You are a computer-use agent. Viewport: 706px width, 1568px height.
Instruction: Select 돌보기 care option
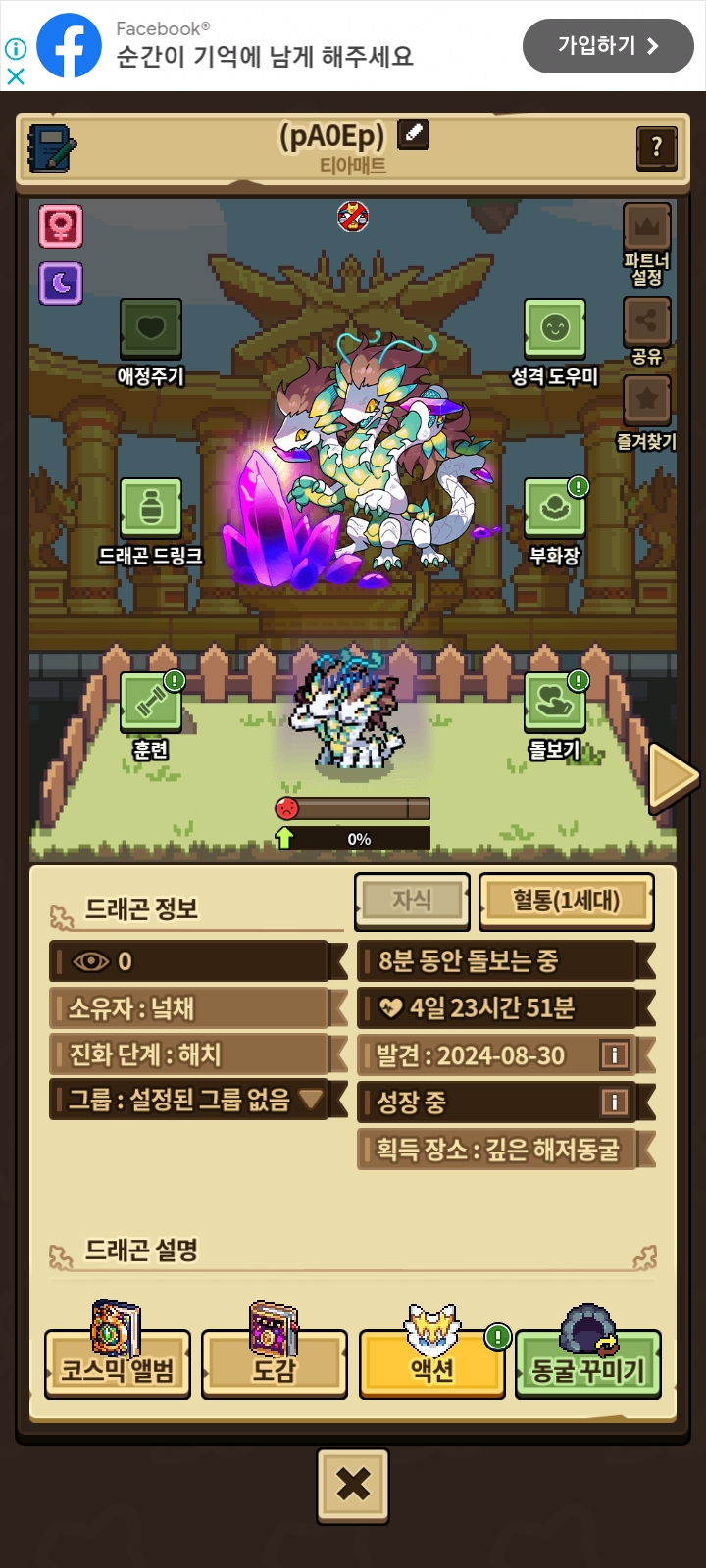tap(555, 715)
